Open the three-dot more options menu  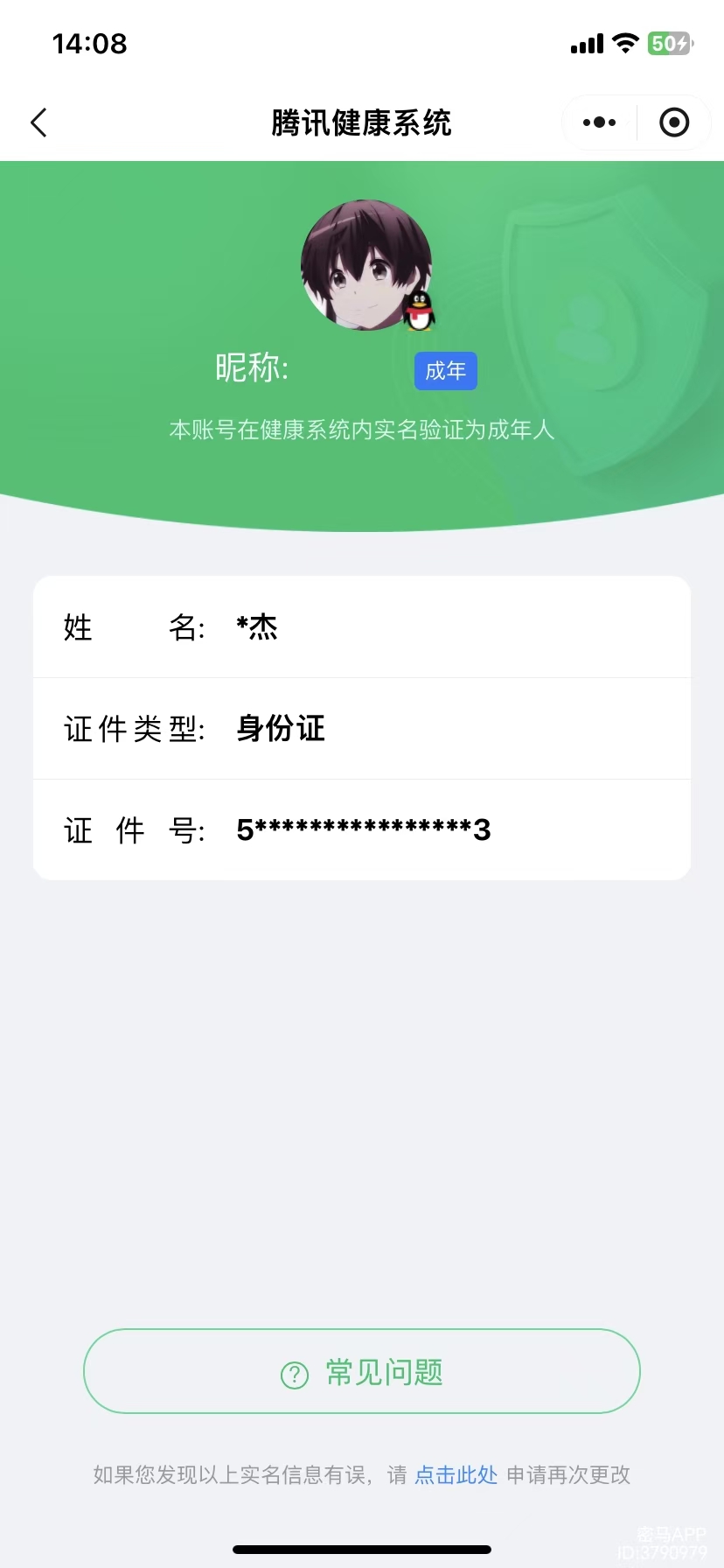coord(598,122)
